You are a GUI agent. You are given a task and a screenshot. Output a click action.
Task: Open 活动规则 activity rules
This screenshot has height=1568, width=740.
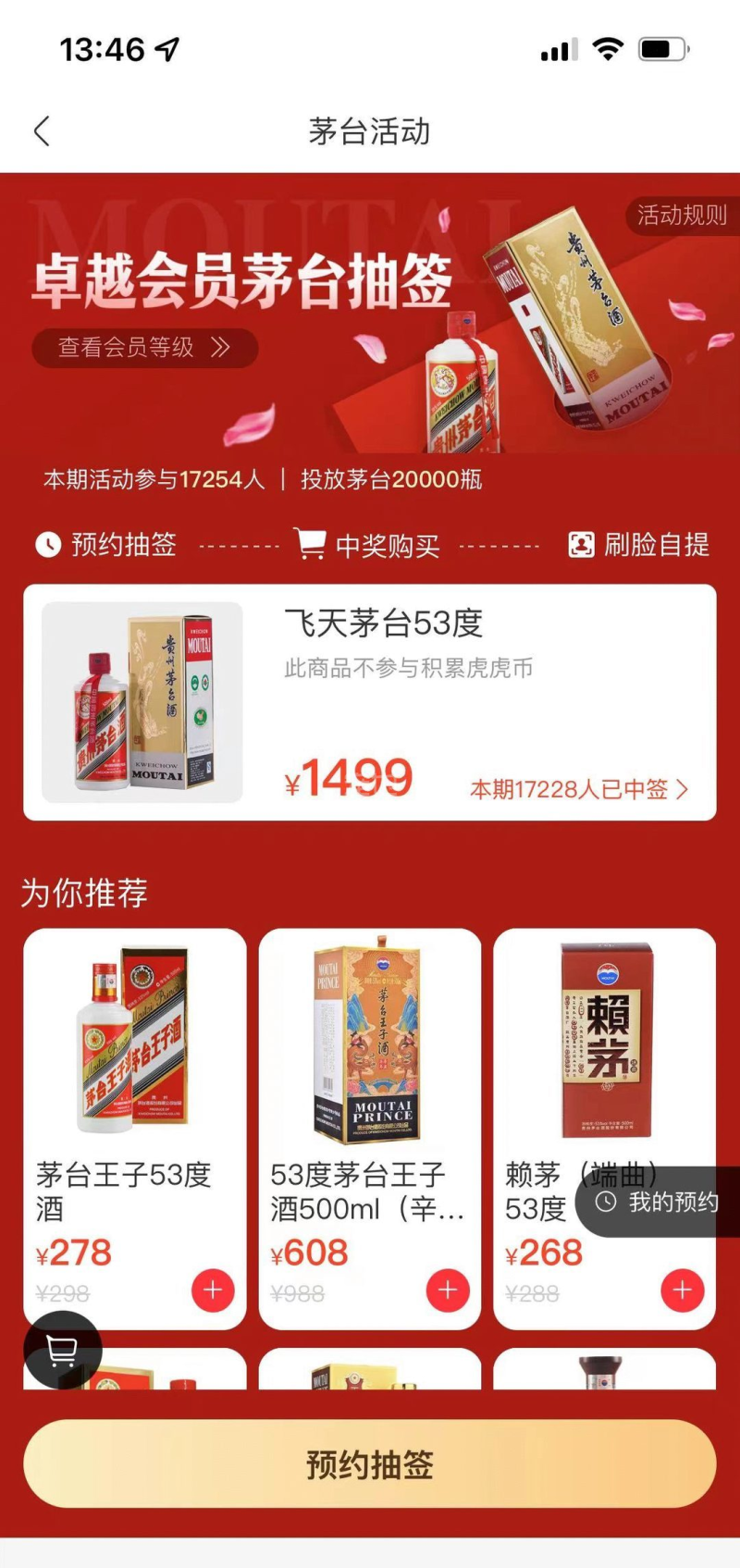pos(682,216)
